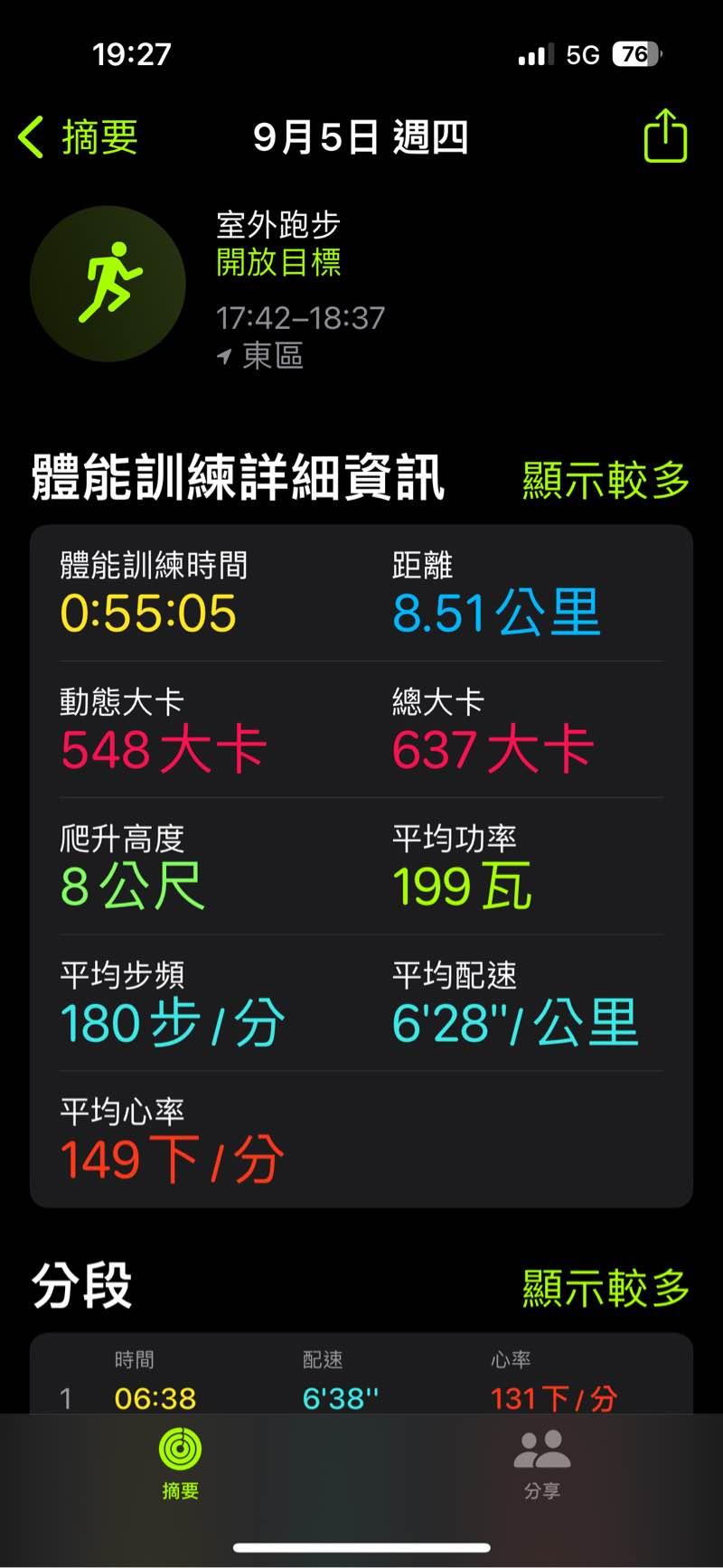Show more 分段 splits
The height and width of the screenshot is (1568, 723).
[606, 1287]
